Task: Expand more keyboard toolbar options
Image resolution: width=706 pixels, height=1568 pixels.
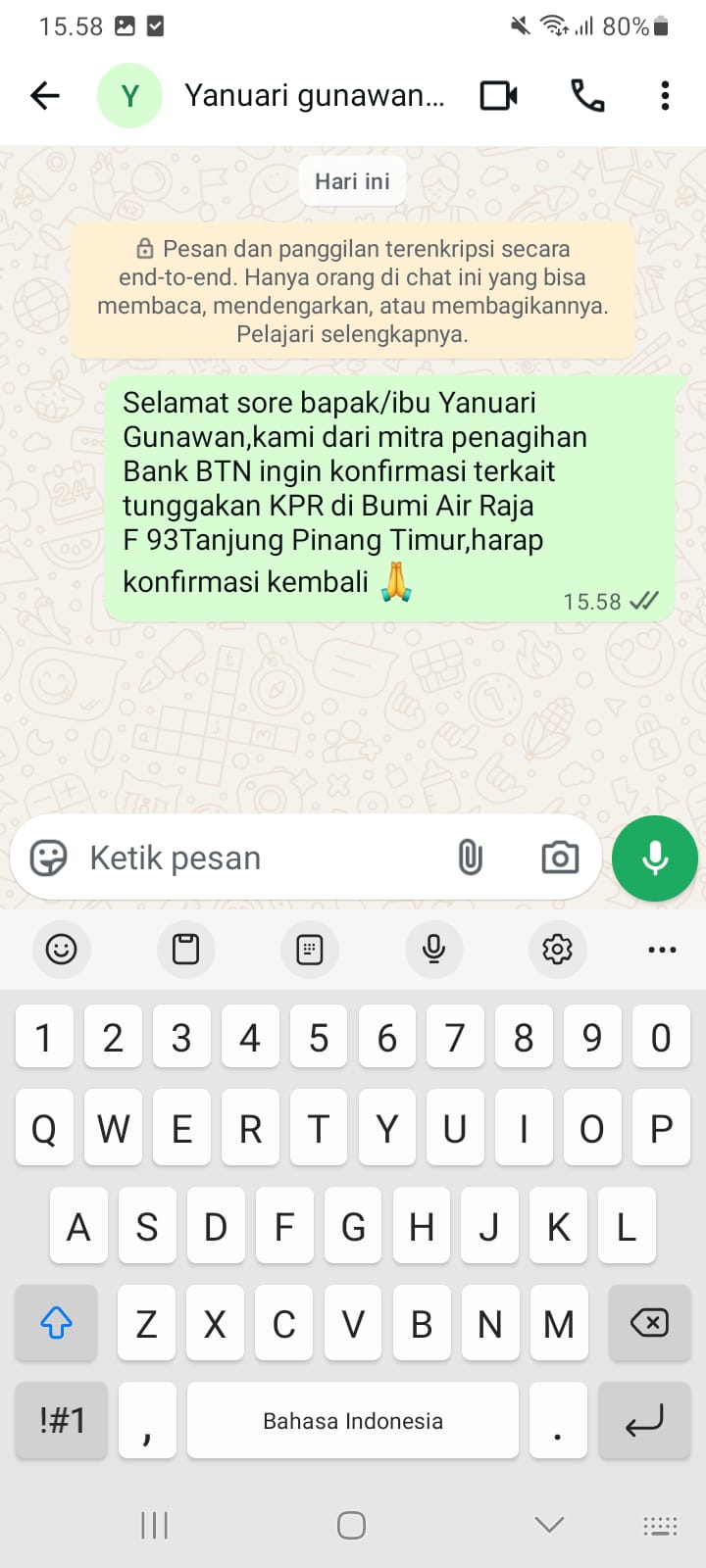Action: [662, 949]
